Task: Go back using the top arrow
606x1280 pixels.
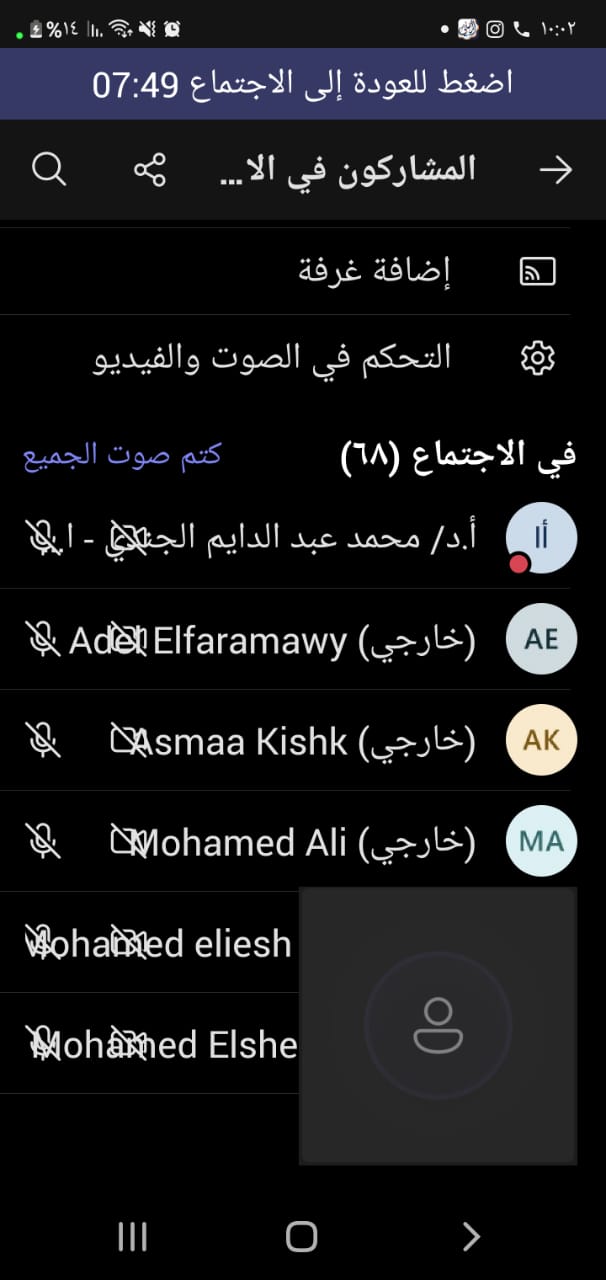Action: click(556, 170)
